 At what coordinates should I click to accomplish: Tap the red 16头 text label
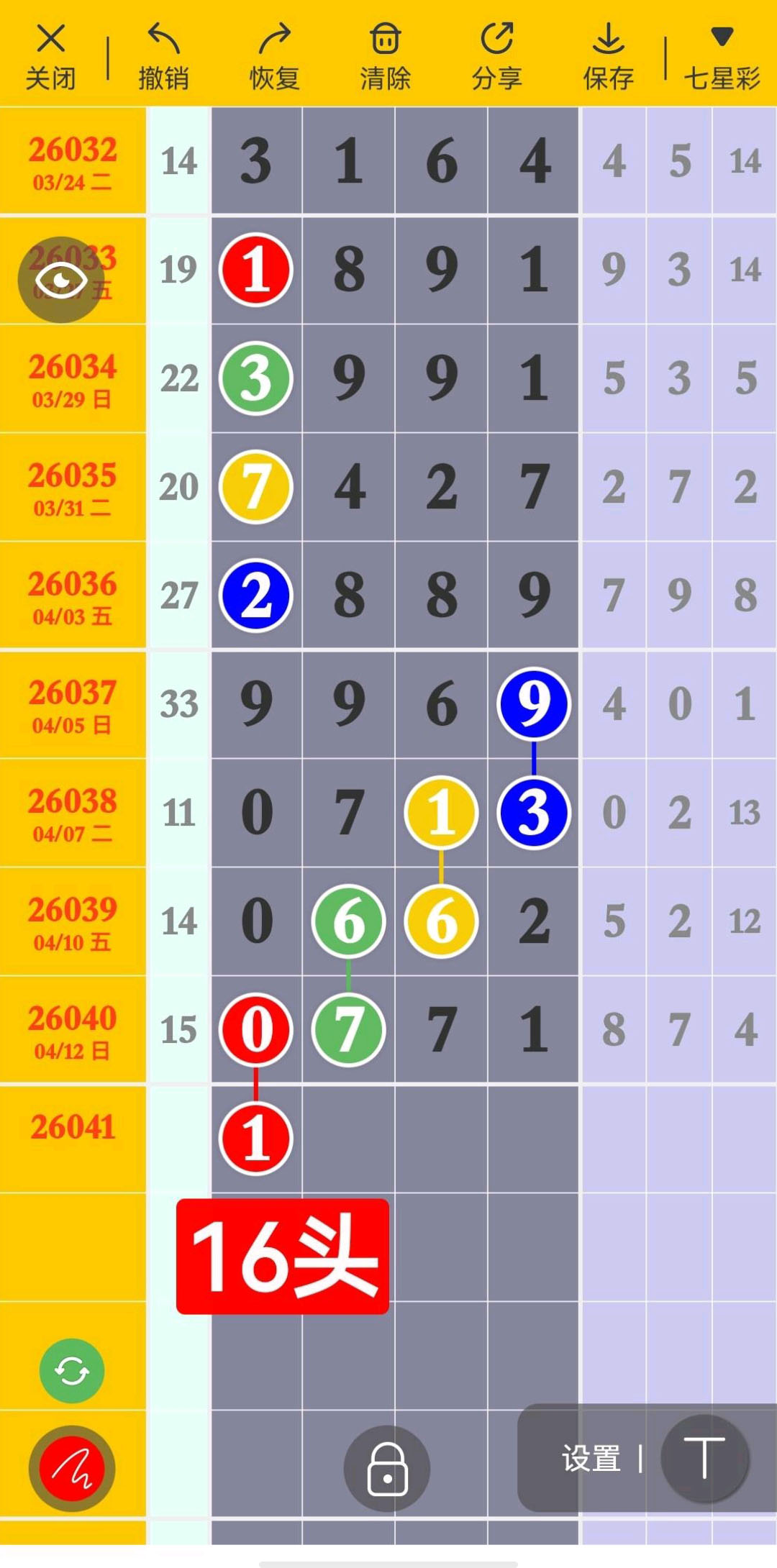tap(283, 1257)
